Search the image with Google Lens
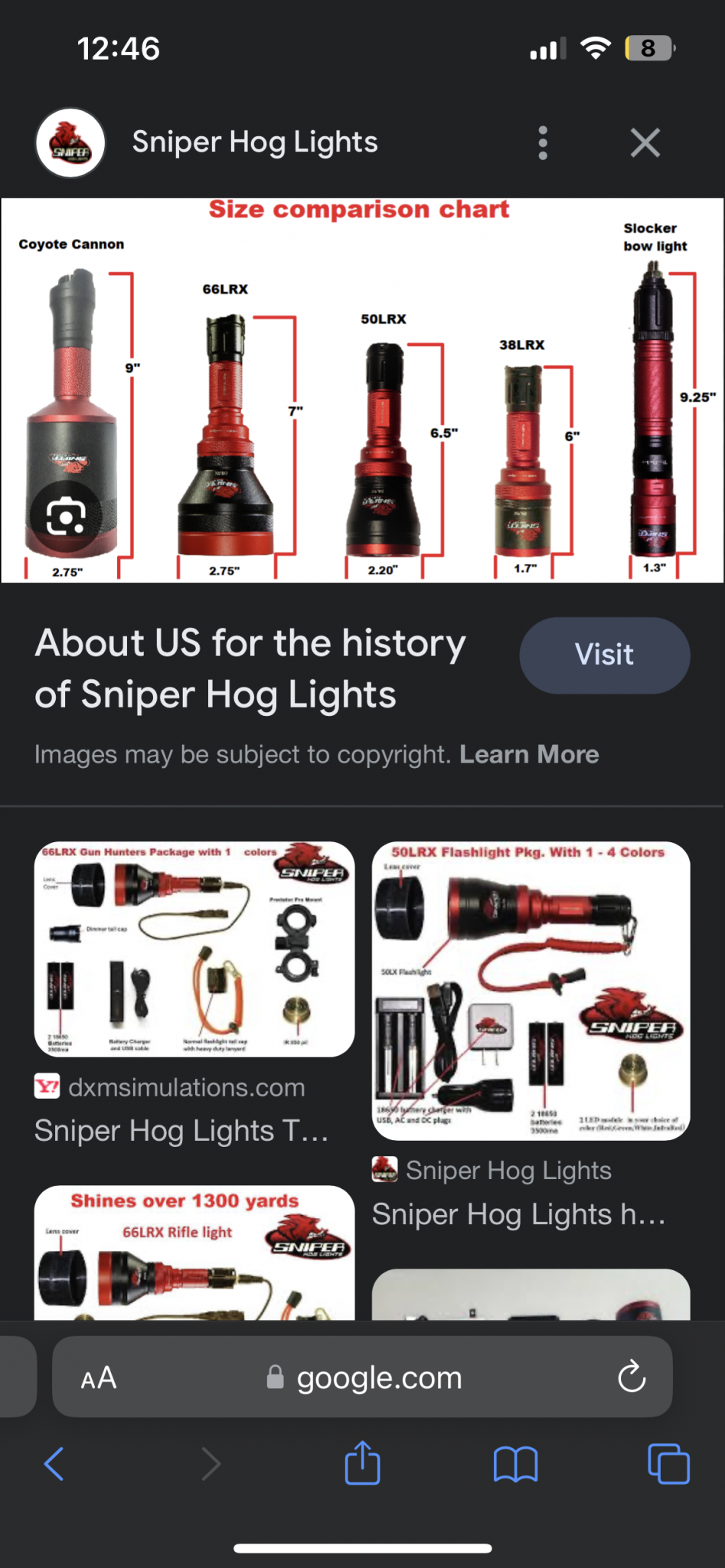This screenshot has height=1568, width=725. pyautogui.click(x=66, y=517)
